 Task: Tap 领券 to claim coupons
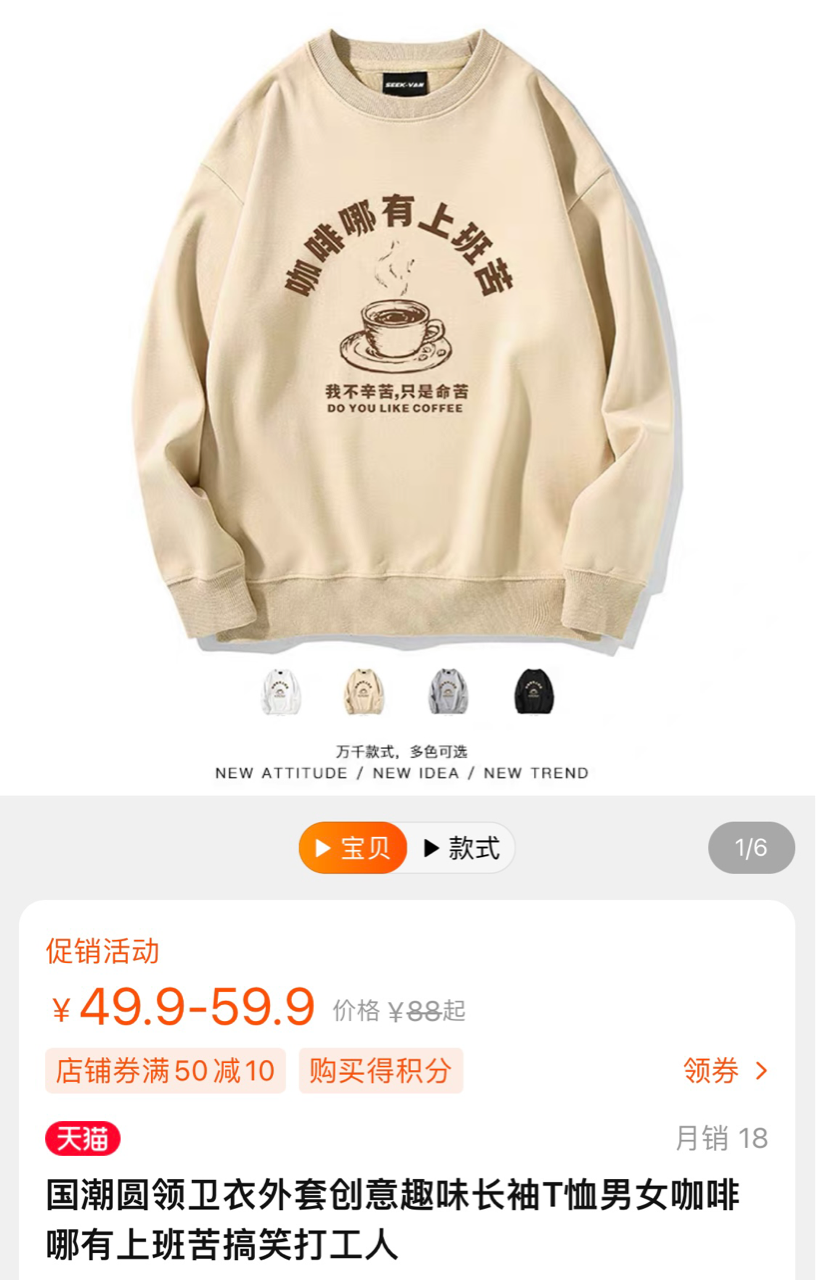click(725, 1071)
